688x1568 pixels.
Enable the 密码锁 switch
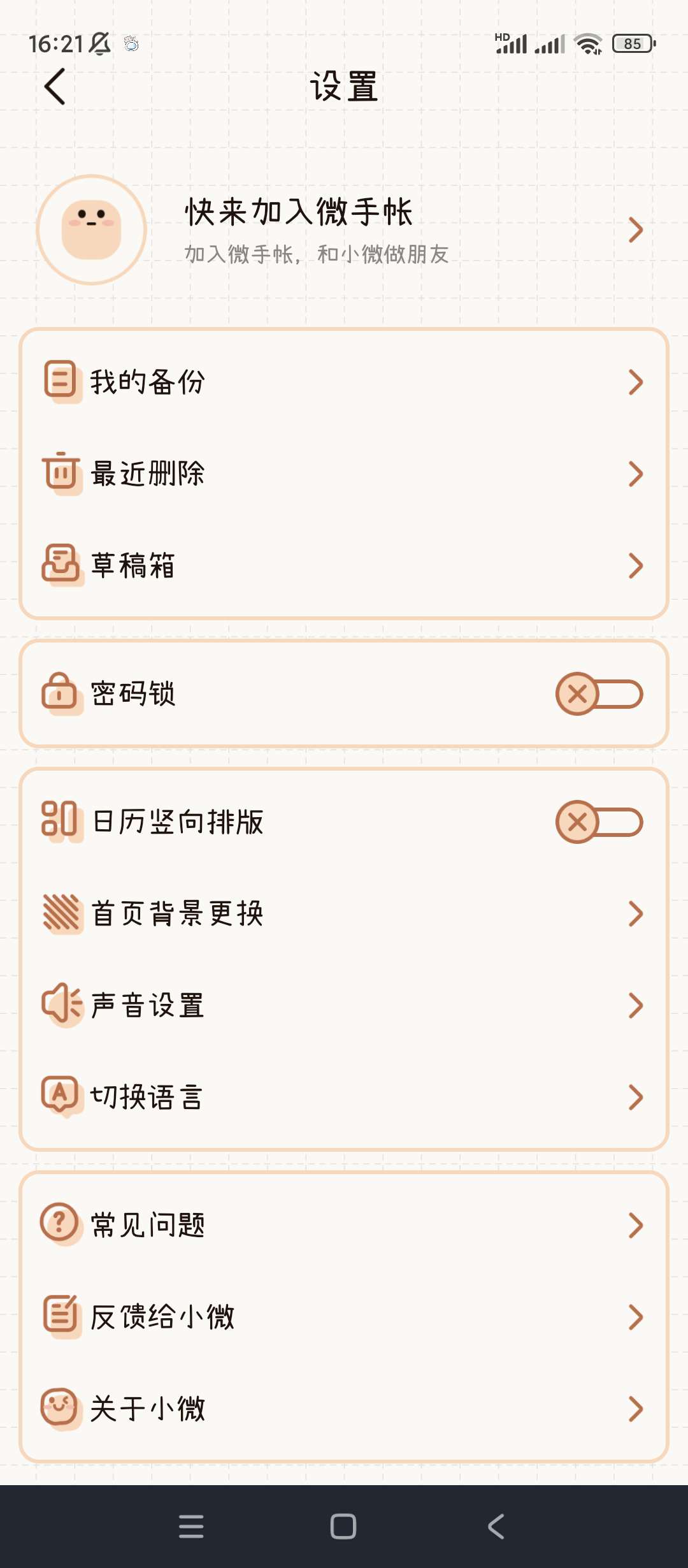point(599,694)
